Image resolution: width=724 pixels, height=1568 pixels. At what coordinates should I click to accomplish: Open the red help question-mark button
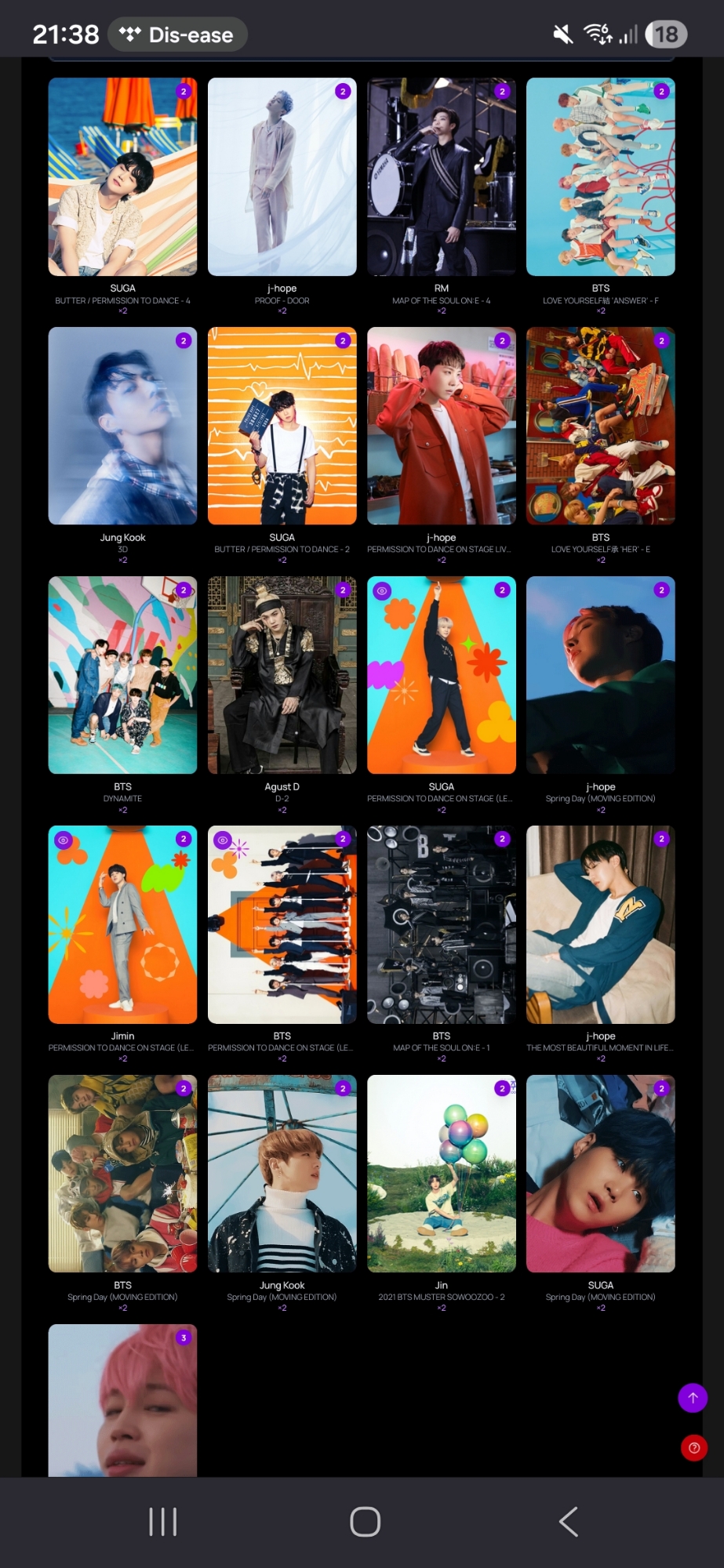(694, 1448)
